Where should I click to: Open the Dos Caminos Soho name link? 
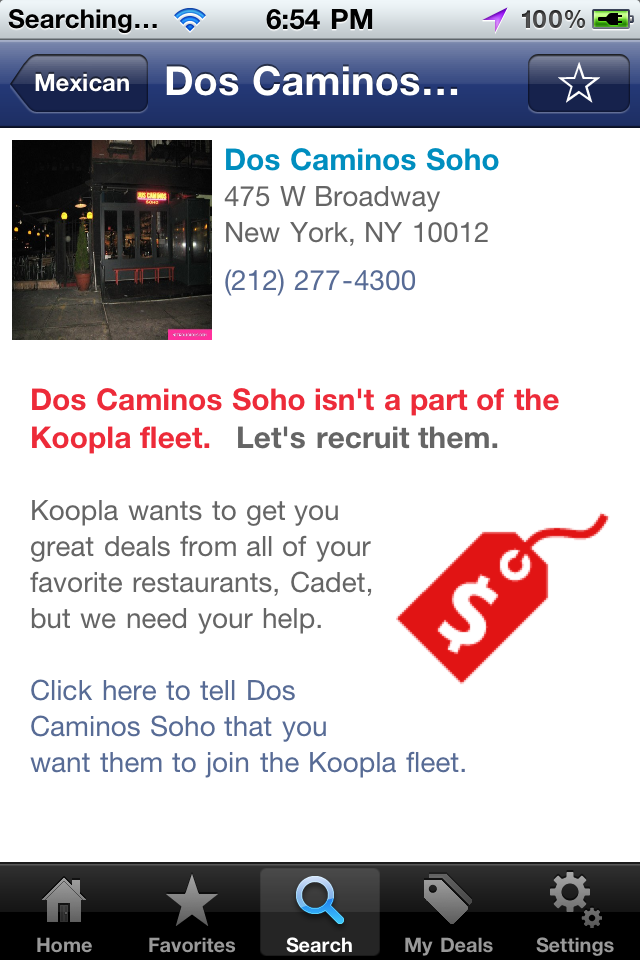[x=361, y=160]
